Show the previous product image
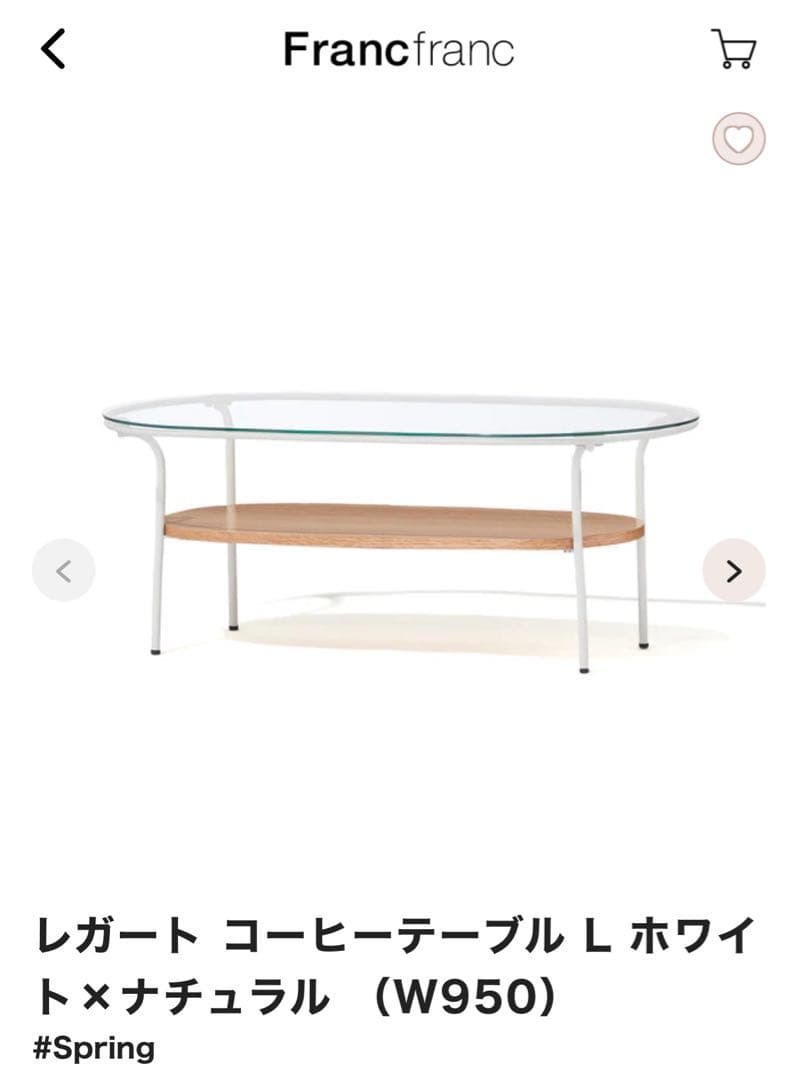 pyautogui.click(x=64, y=571)
